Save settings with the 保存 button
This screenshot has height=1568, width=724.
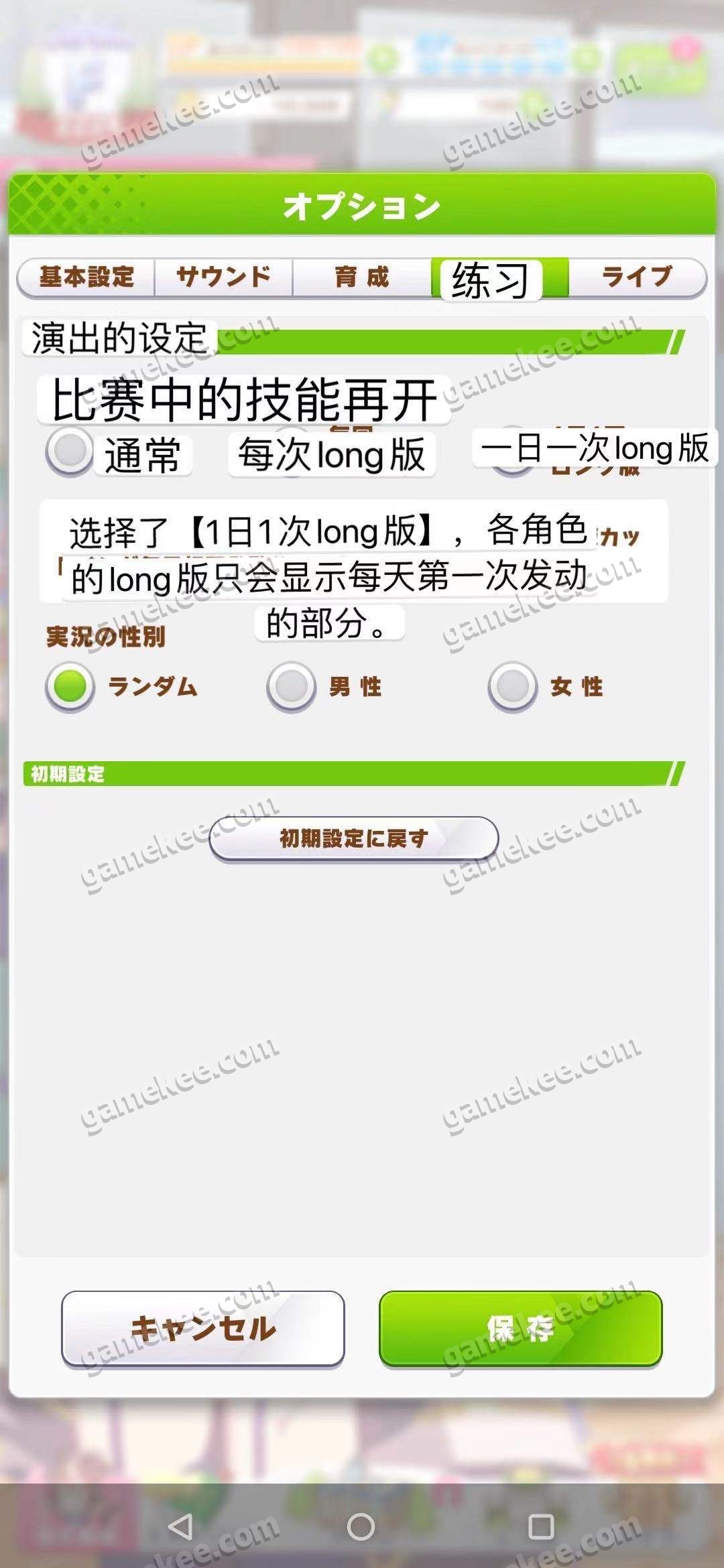click(x=521, y=1329)
